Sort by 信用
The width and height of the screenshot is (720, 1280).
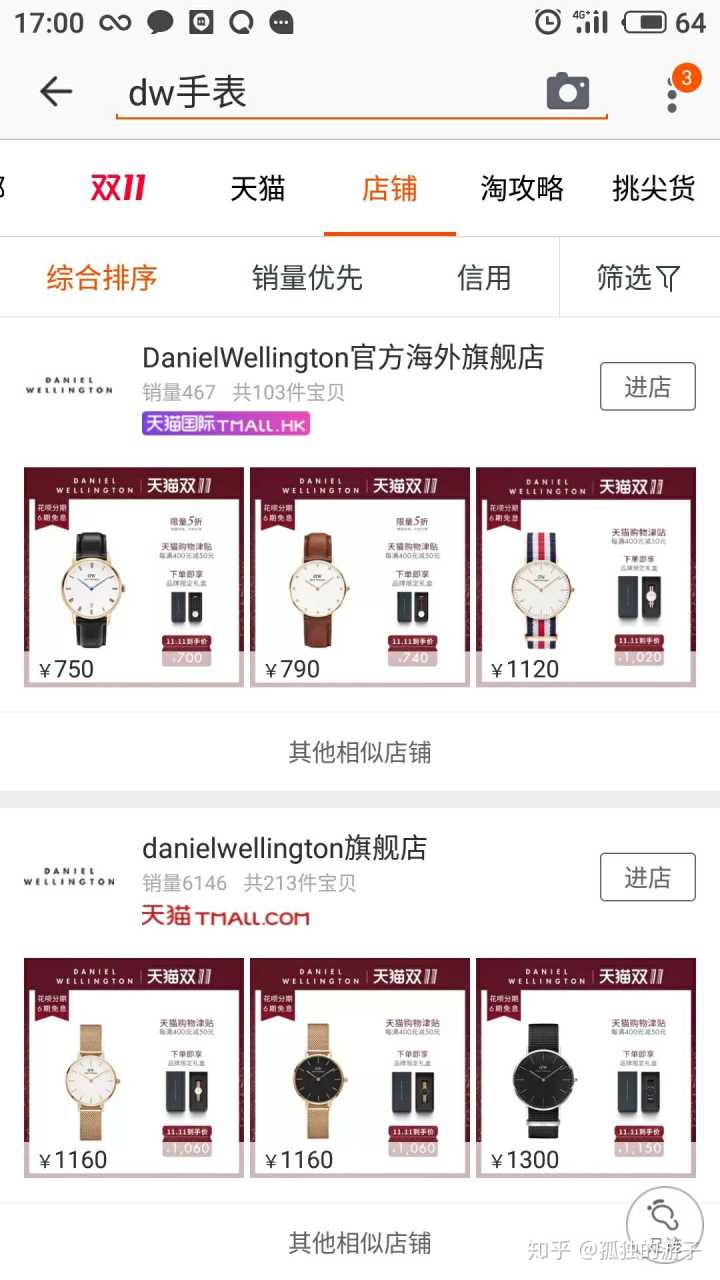[484, 277]
